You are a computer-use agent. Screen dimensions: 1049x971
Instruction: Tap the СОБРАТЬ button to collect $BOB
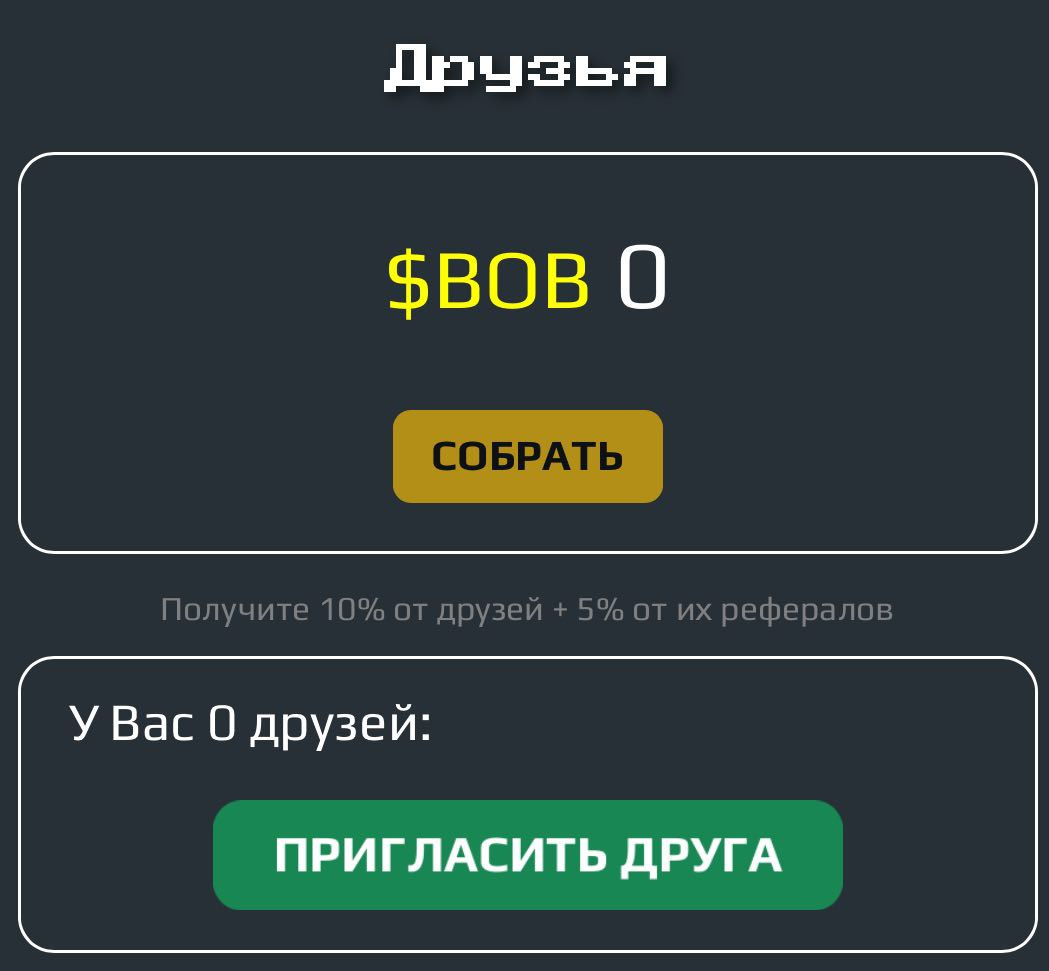click(x=527, y=456)
